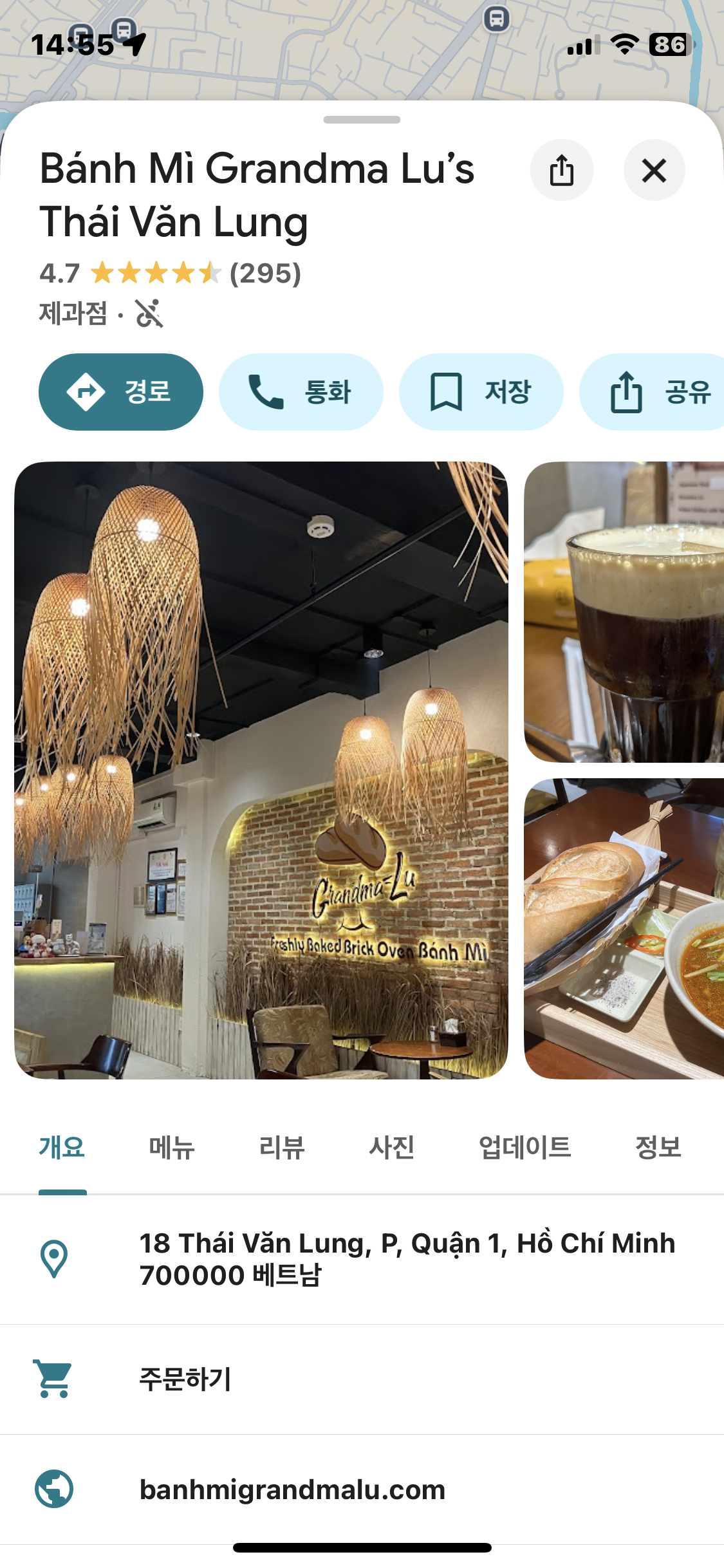Viewport: 724px width, 1568px height.
Task: Switch to the 업데이트 tab
Action: tap(524, 1147)
